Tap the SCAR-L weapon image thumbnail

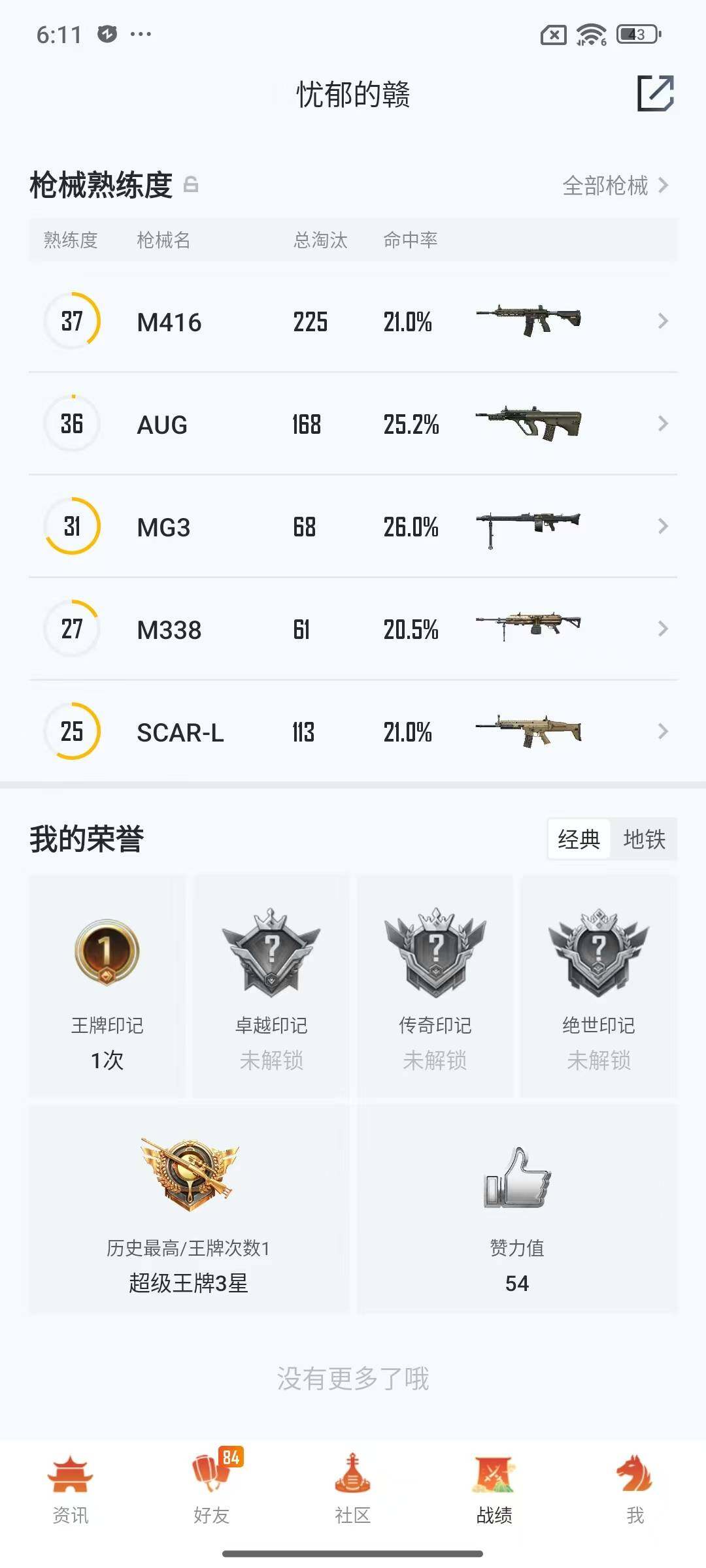(x=529, y=732)
